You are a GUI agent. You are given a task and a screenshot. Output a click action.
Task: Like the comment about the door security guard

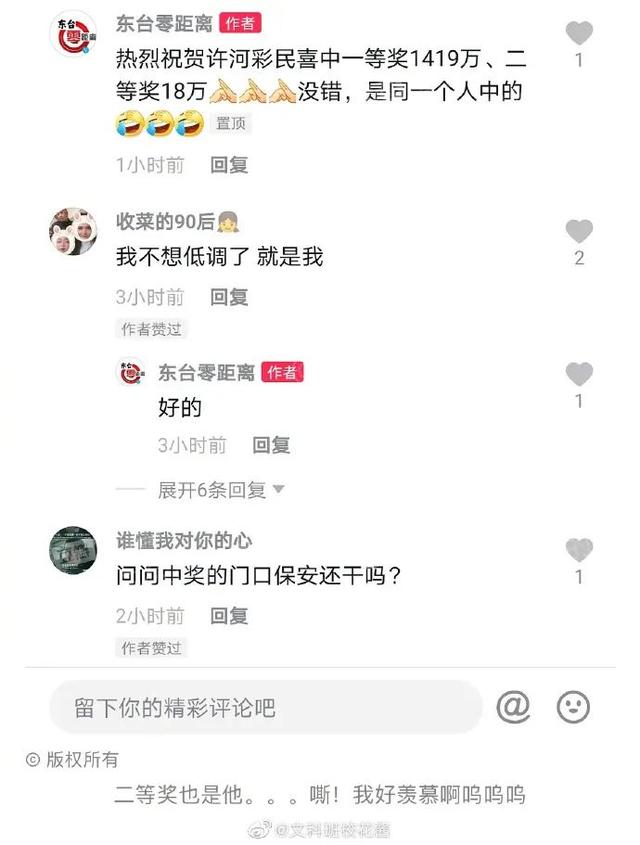[579, 549]
